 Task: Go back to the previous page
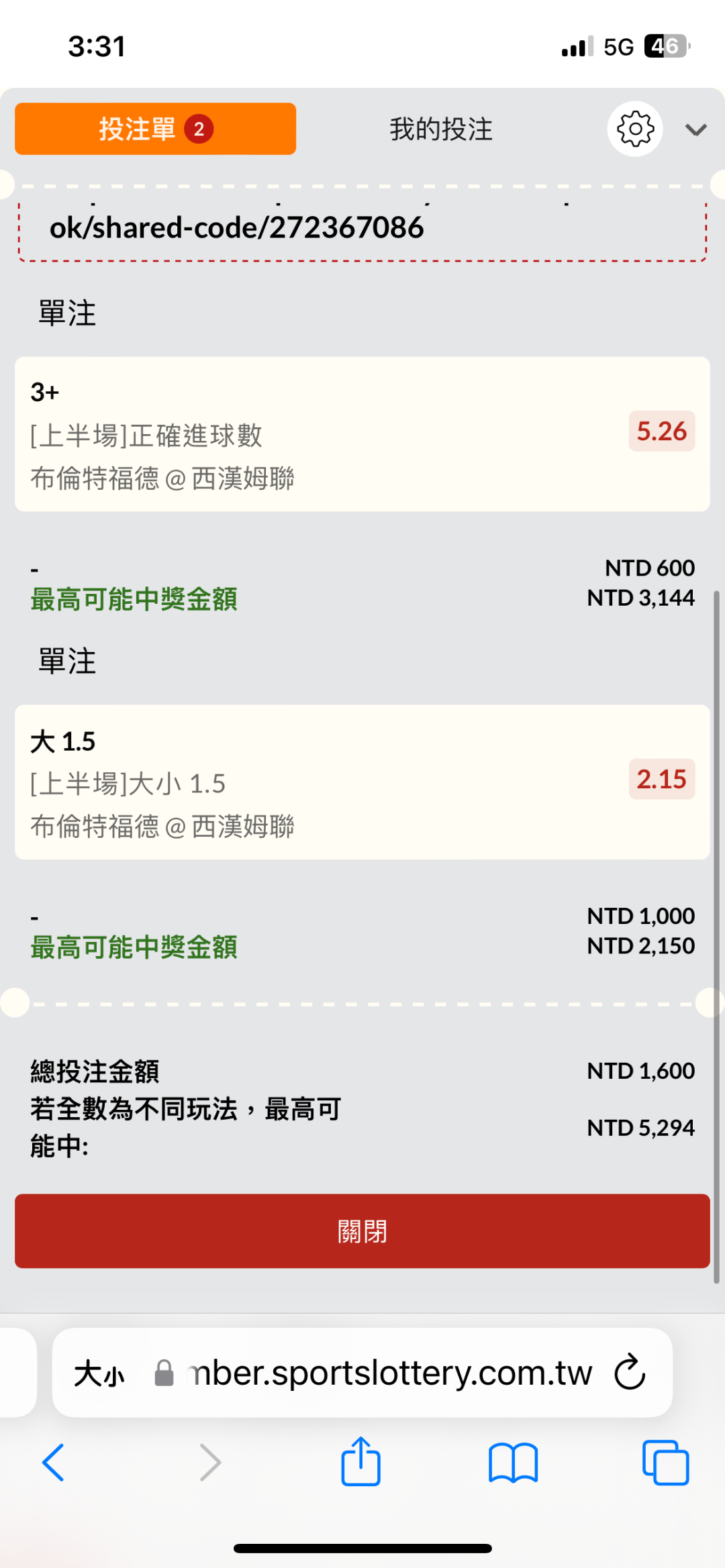(53, 1463)
